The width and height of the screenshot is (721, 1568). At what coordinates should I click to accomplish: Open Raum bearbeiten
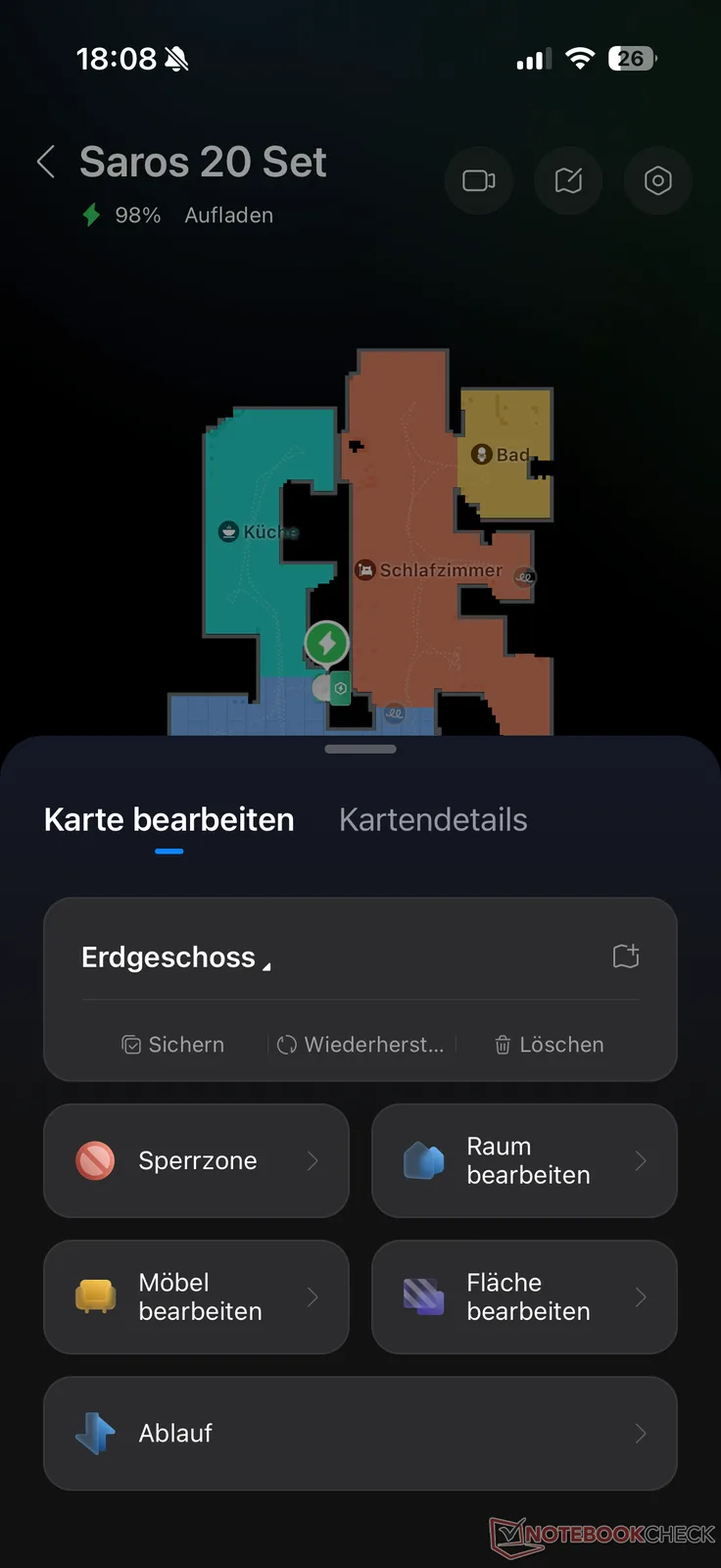[524, 1161]
